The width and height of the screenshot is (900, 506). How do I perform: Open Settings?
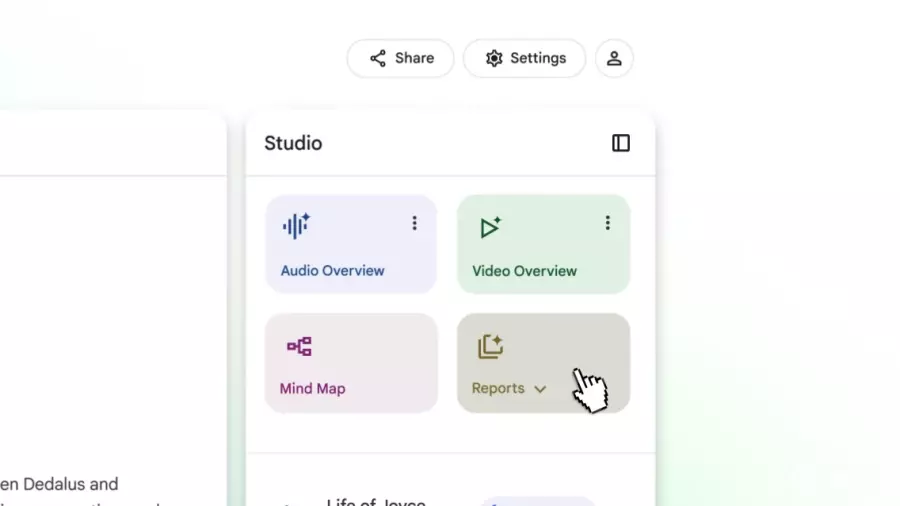(x=525, y=58)
